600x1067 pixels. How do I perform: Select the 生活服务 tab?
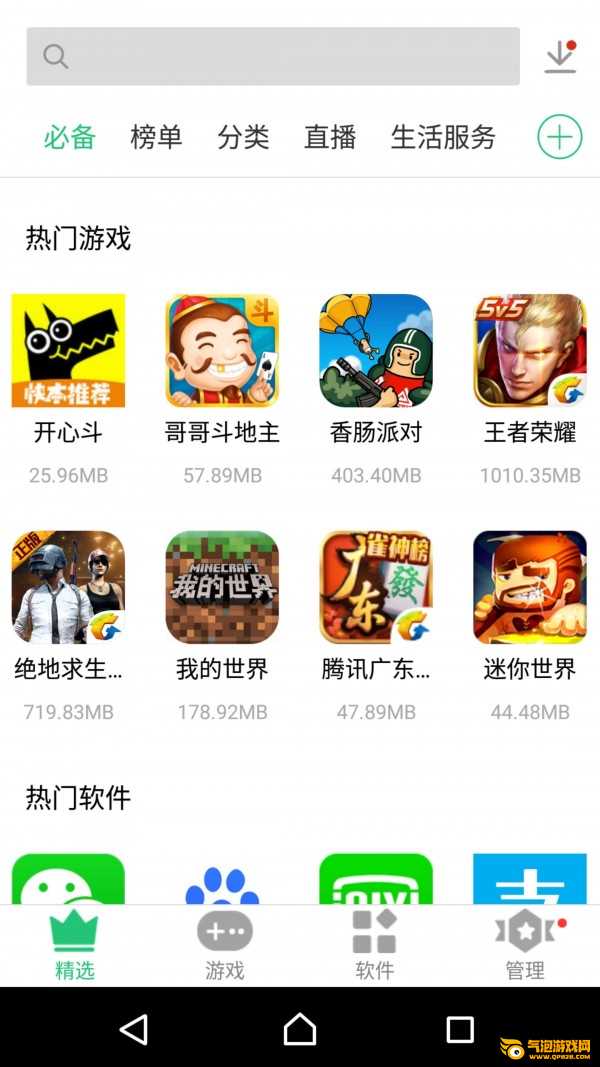443,137
